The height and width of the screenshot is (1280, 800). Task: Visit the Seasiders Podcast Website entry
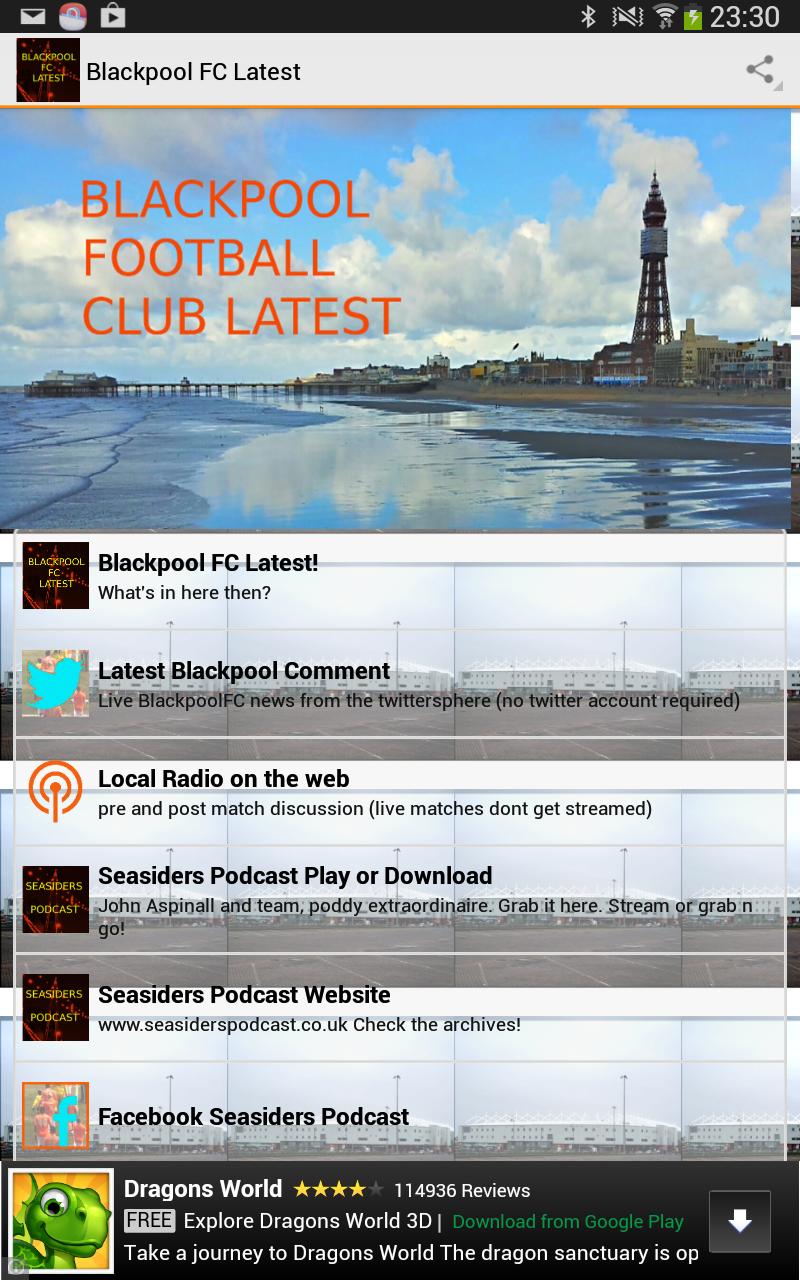pyautogui.click(x=400, y=1008)
